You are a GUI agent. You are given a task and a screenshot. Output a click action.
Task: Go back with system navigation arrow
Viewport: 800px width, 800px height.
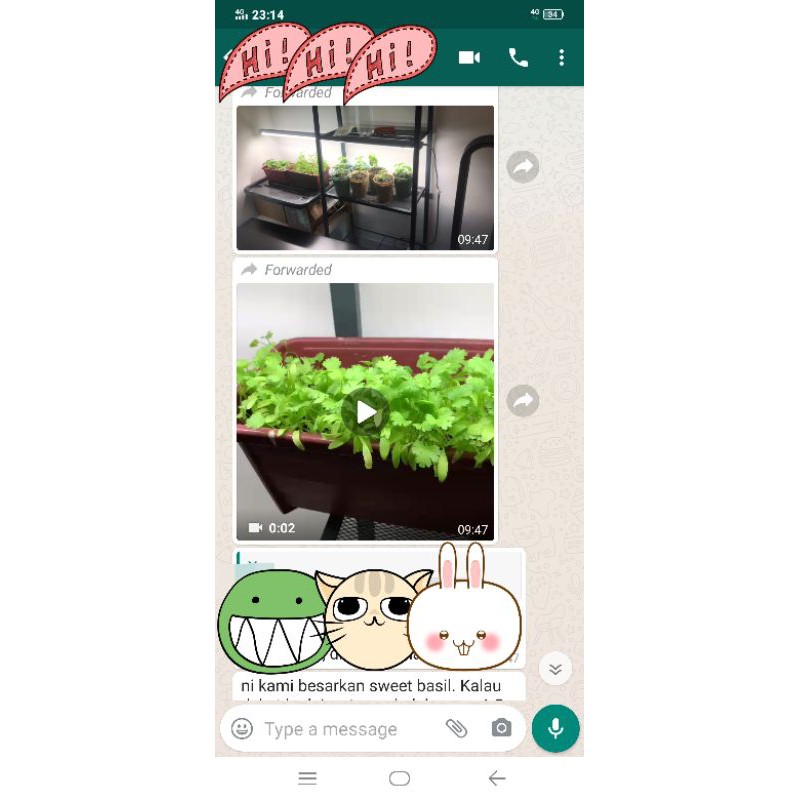point(496,778)
